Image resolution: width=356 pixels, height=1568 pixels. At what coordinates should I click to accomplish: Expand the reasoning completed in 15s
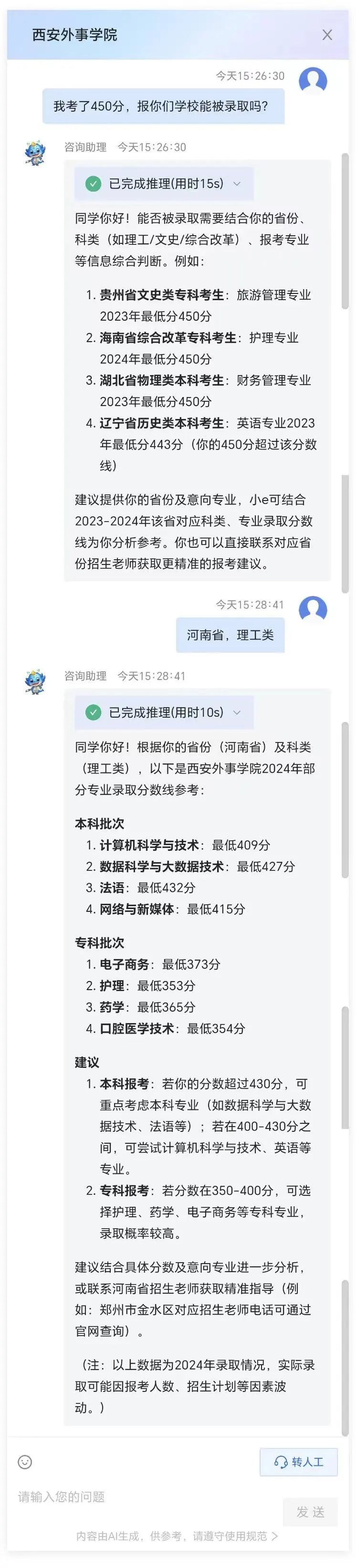(237, 184)
